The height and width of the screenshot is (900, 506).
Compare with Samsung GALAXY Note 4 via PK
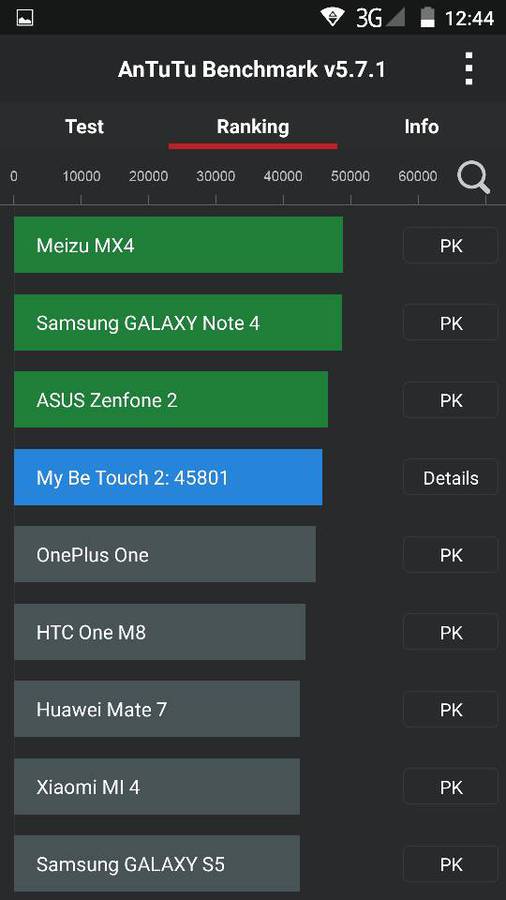coord(451,323)
